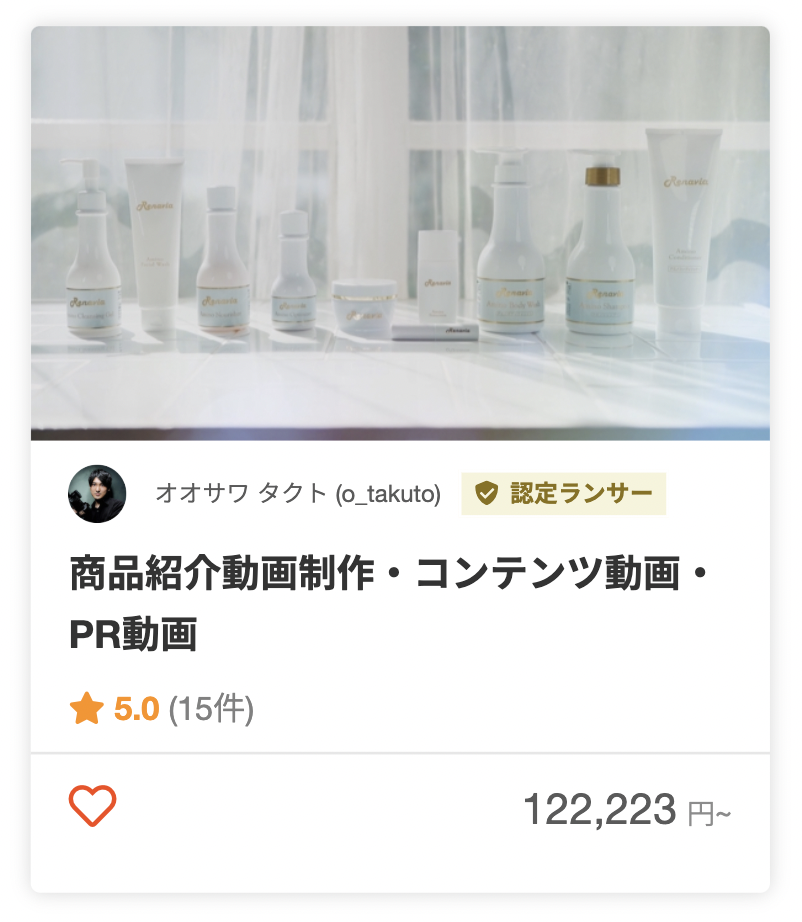The width and height of the screenshot is (802, 922).
Task: Click the 認定ランサー certification badge
Action: tap(565, 493)
